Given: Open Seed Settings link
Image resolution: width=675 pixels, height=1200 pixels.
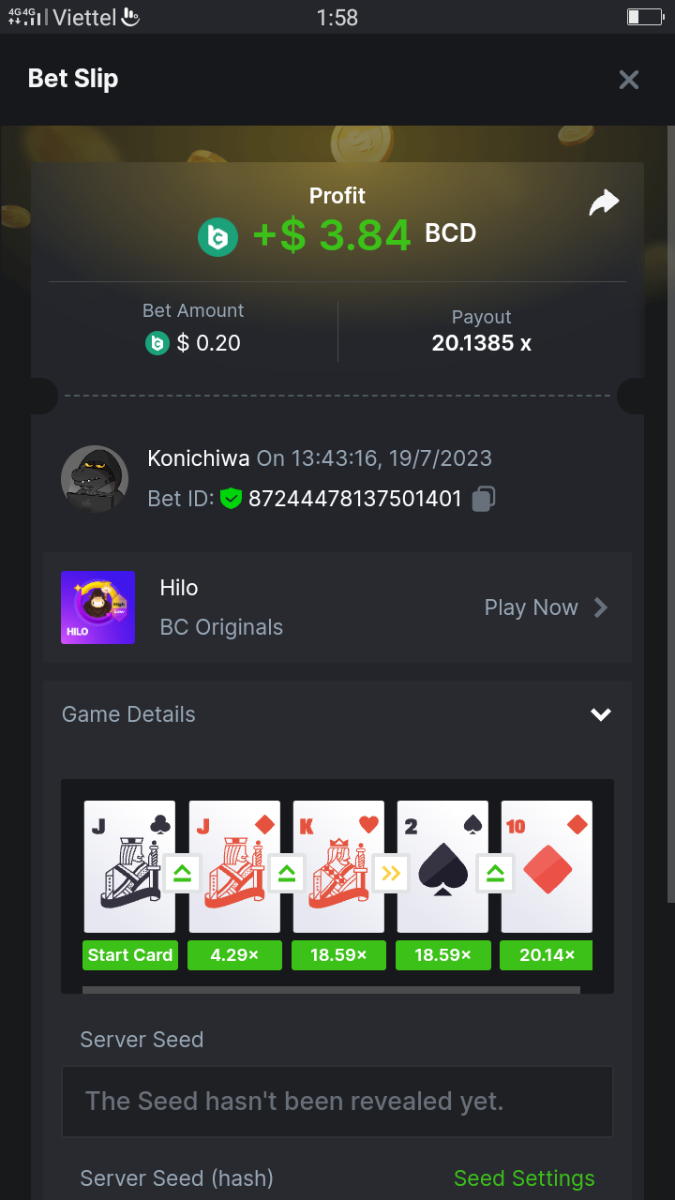Looking at the screenshot, I should [524, 1178].
